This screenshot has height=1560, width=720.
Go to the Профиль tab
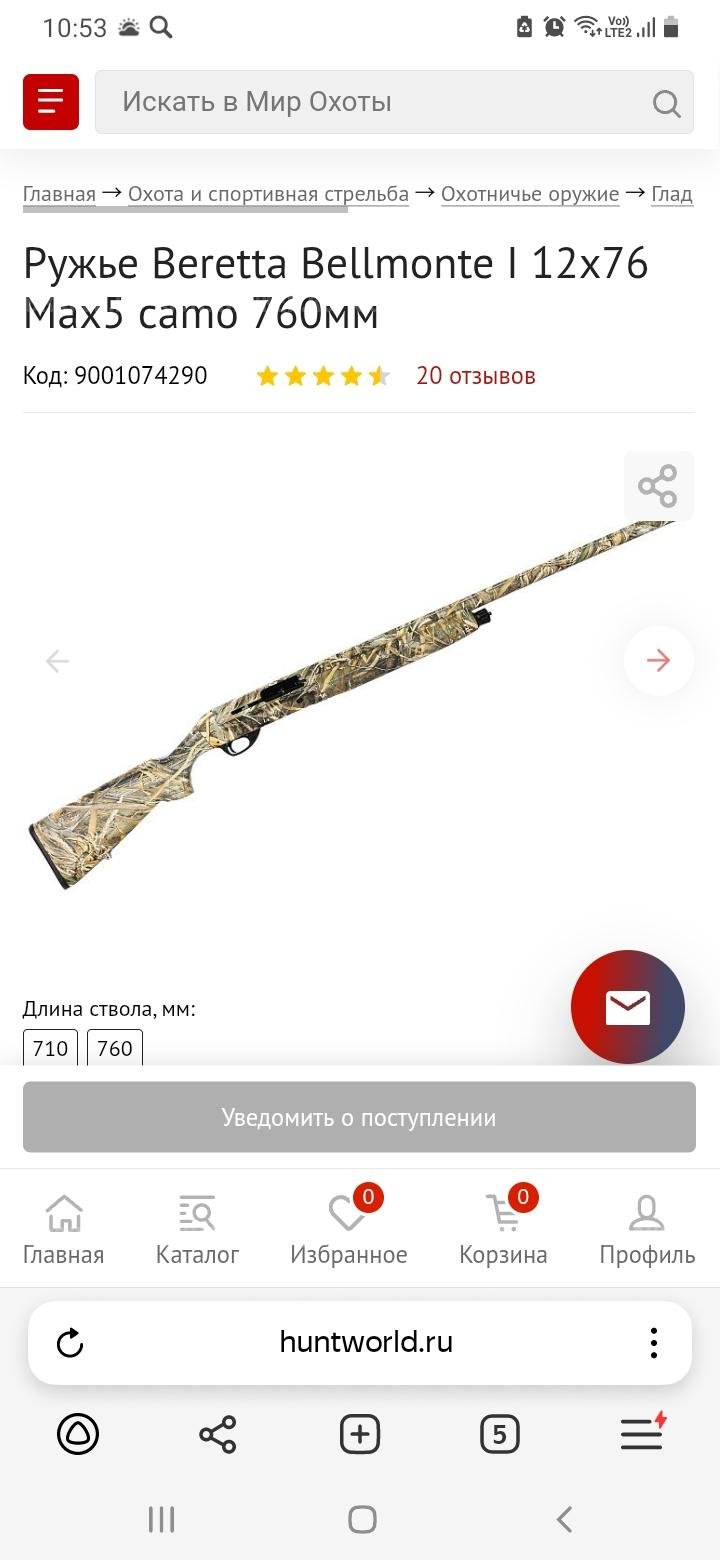tap(647, 1230)
